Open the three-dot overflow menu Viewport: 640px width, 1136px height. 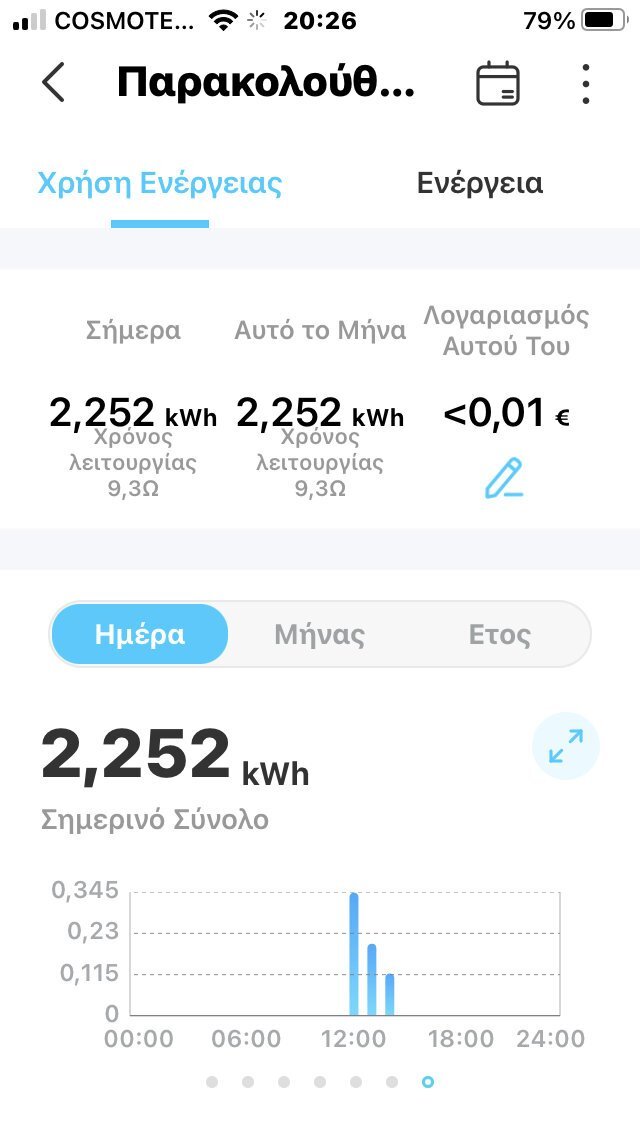coord(586,84)
